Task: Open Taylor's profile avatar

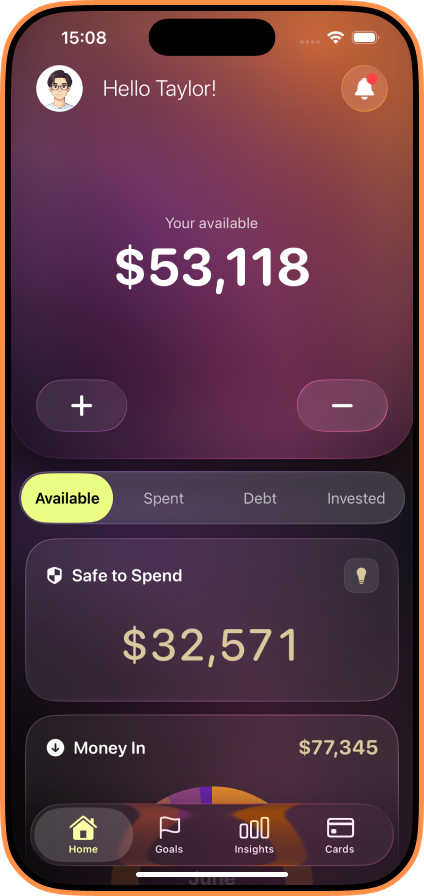Action: [x=59, y=89]
